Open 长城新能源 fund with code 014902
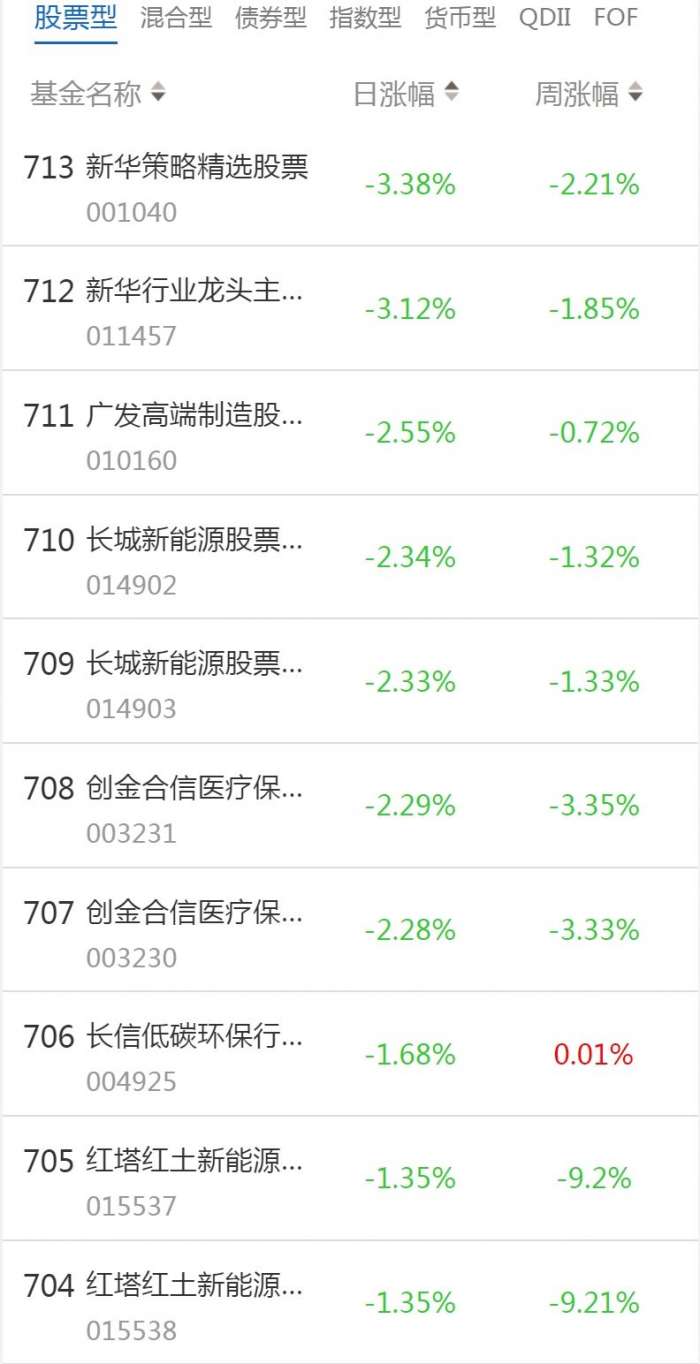The height and width of the screenshot is (1364, 700). click(196, 559)
